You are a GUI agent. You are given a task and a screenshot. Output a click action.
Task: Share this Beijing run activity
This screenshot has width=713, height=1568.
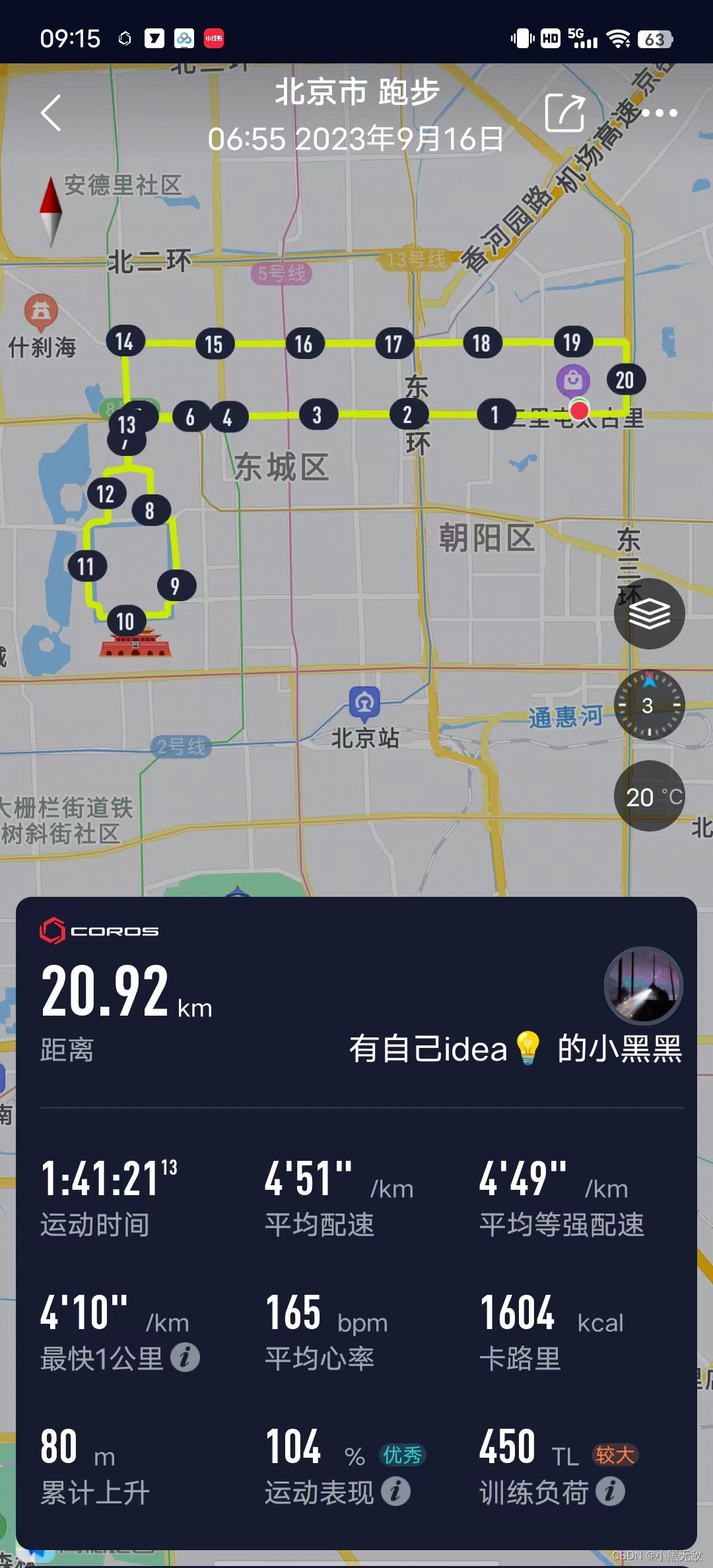(564, 113)
